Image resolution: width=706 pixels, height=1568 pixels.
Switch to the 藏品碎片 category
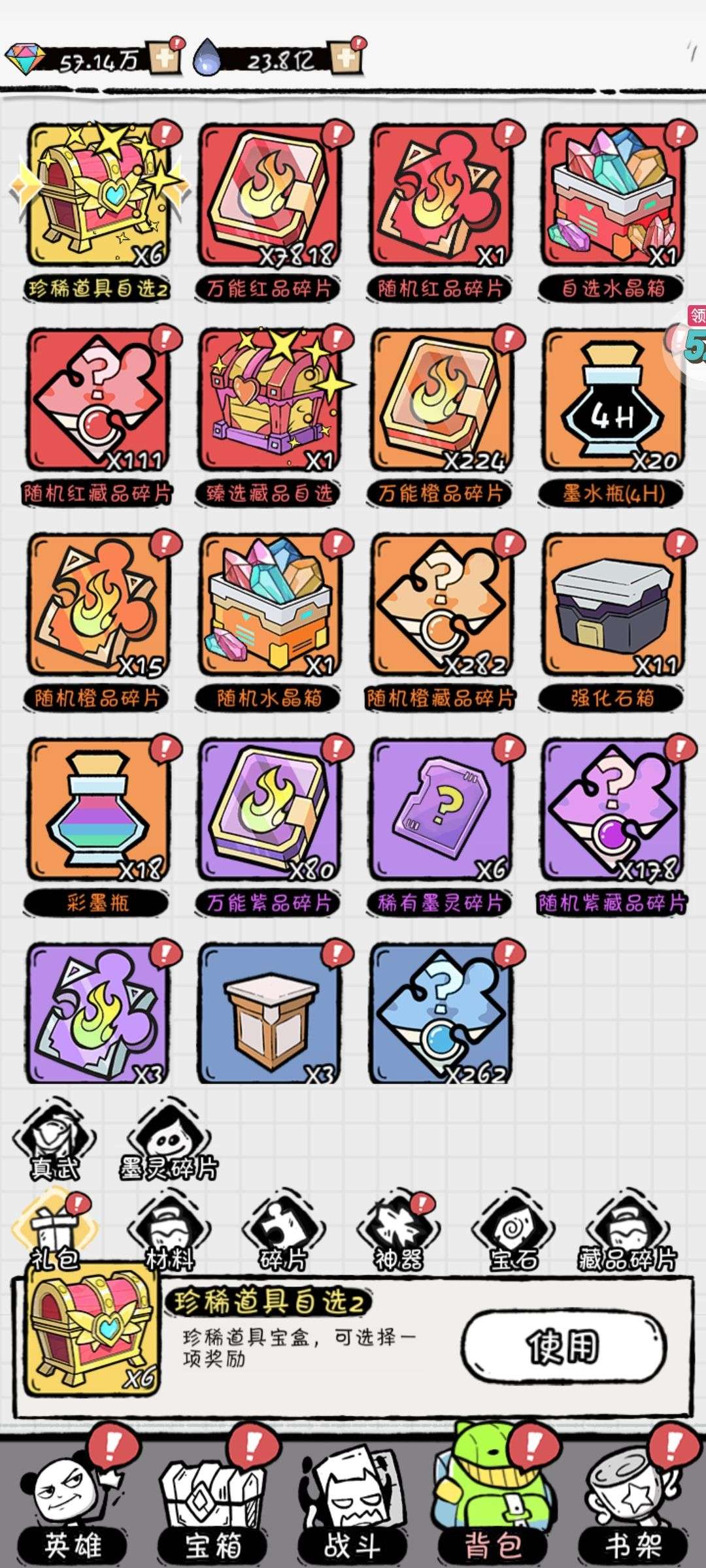[x=626, y=1232]
